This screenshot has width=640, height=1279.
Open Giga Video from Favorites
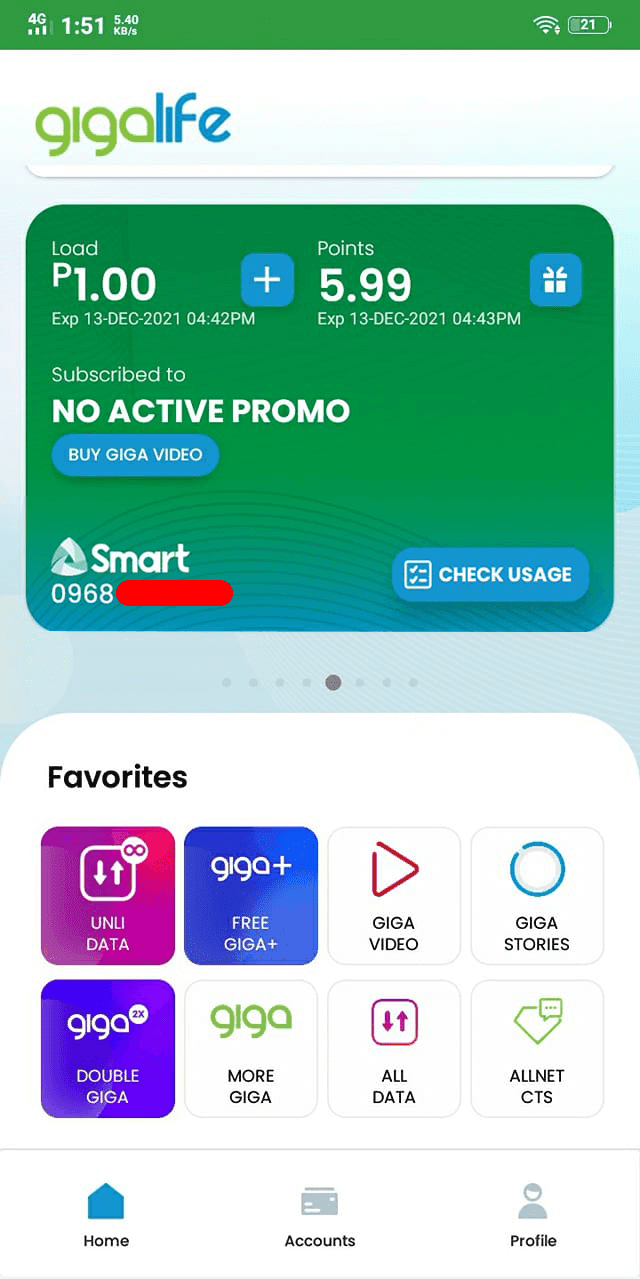[394, 895]
